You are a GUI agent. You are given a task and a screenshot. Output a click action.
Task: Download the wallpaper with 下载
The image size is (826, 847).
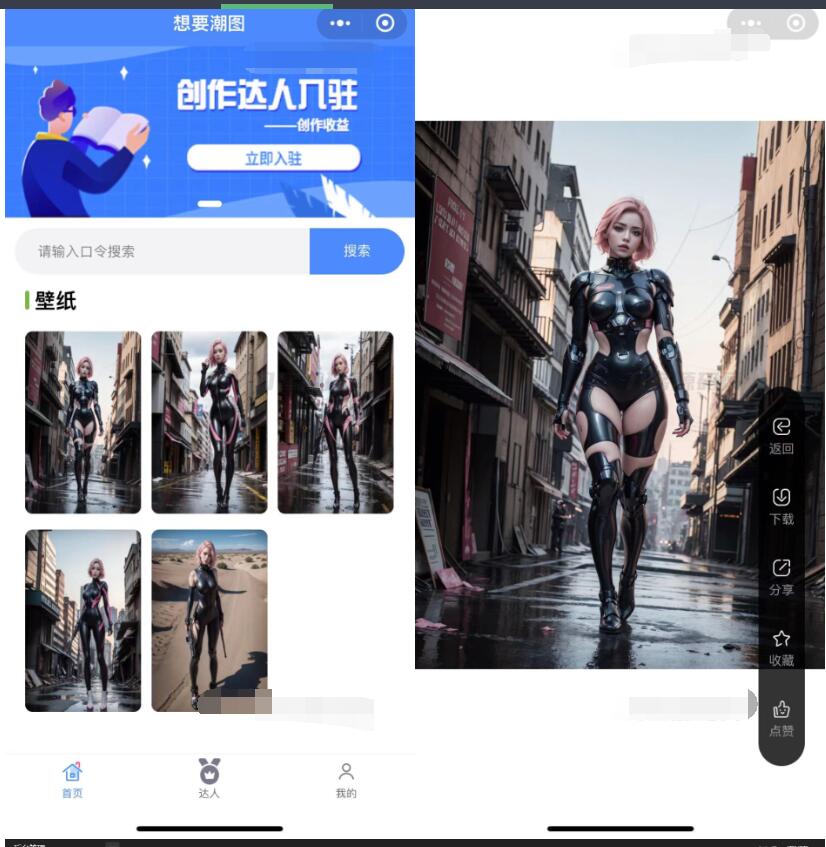coord(781,505)
